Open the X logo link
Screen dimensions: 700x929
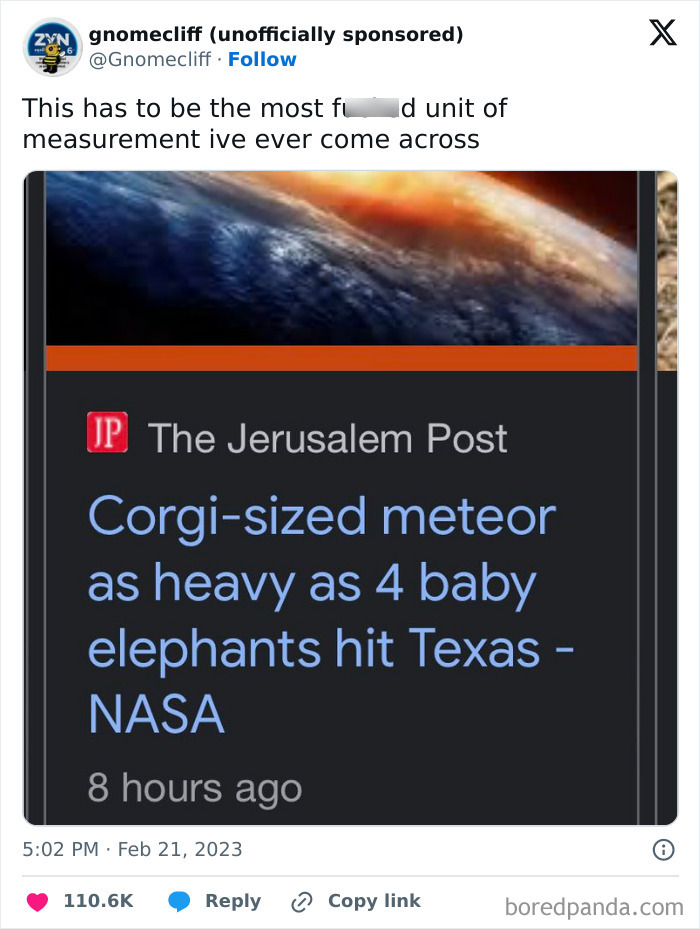point(663,33)
